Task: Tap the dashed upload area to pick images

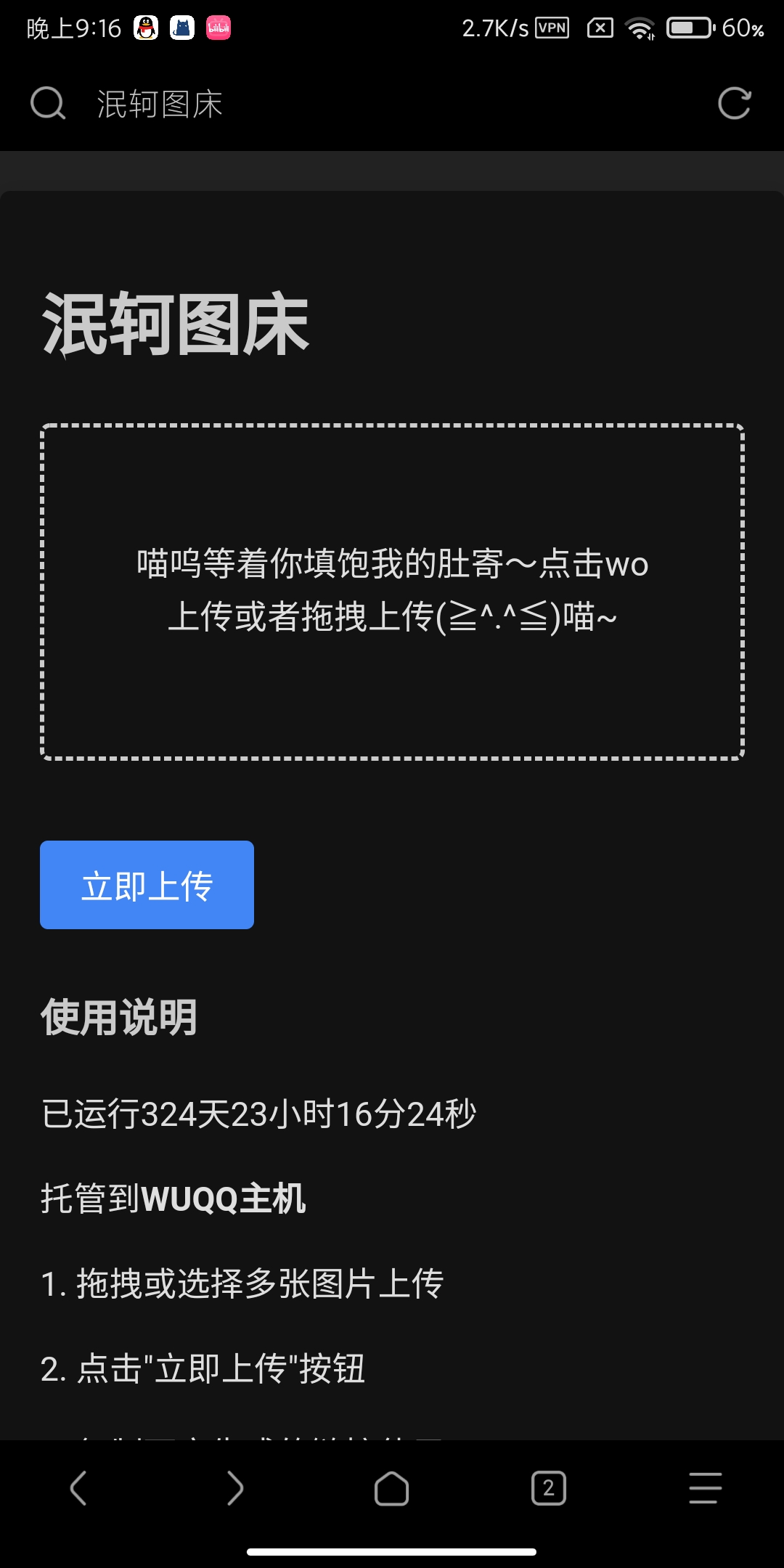Action: click(x=392, y=592)
